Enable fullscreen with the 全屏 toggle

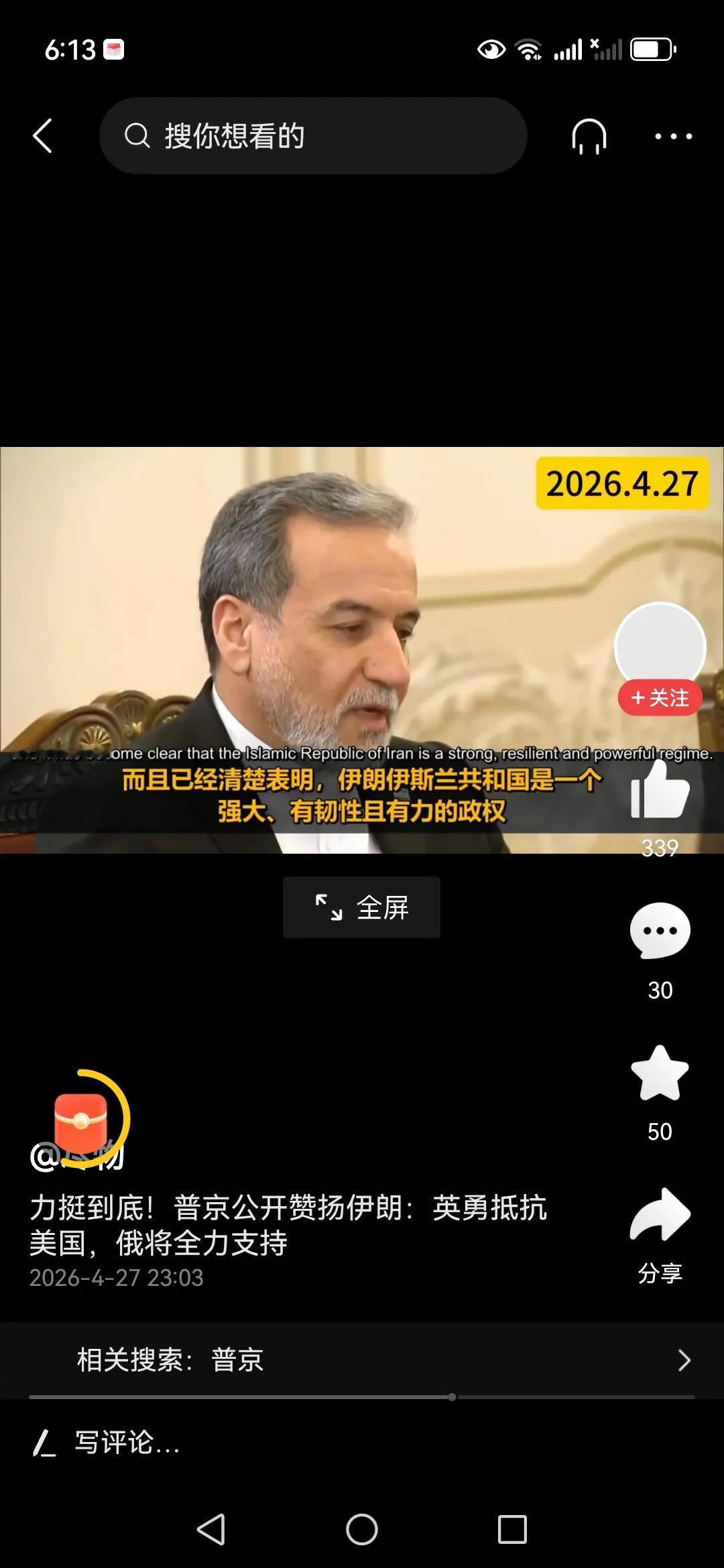pos(362,907)
